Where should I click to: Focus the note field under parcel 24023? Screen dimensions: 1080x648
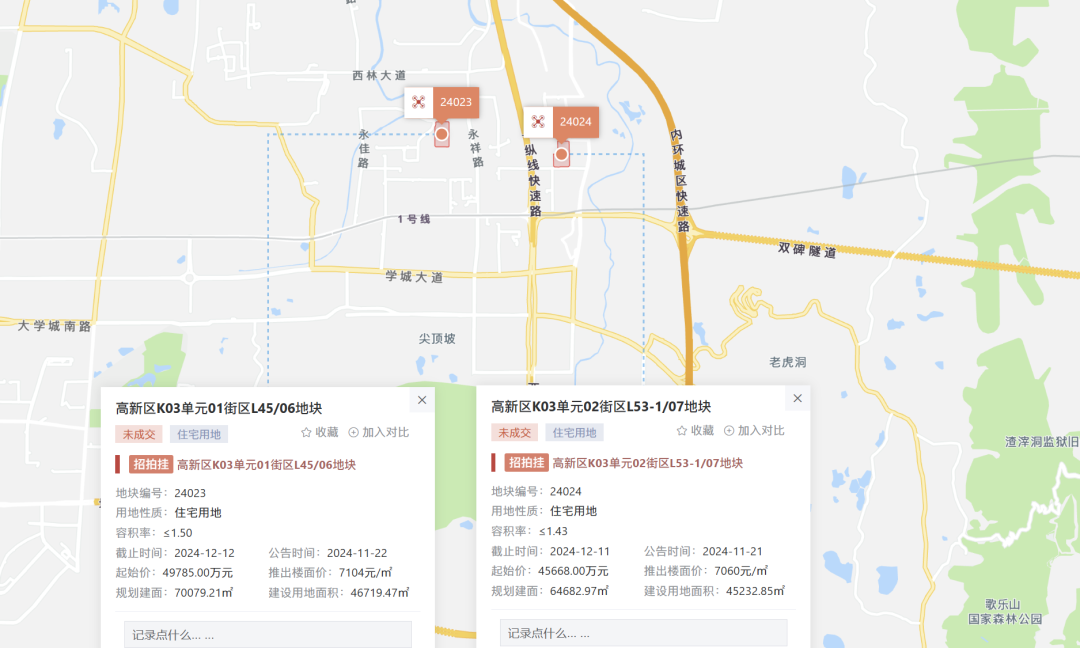[268, 634]
